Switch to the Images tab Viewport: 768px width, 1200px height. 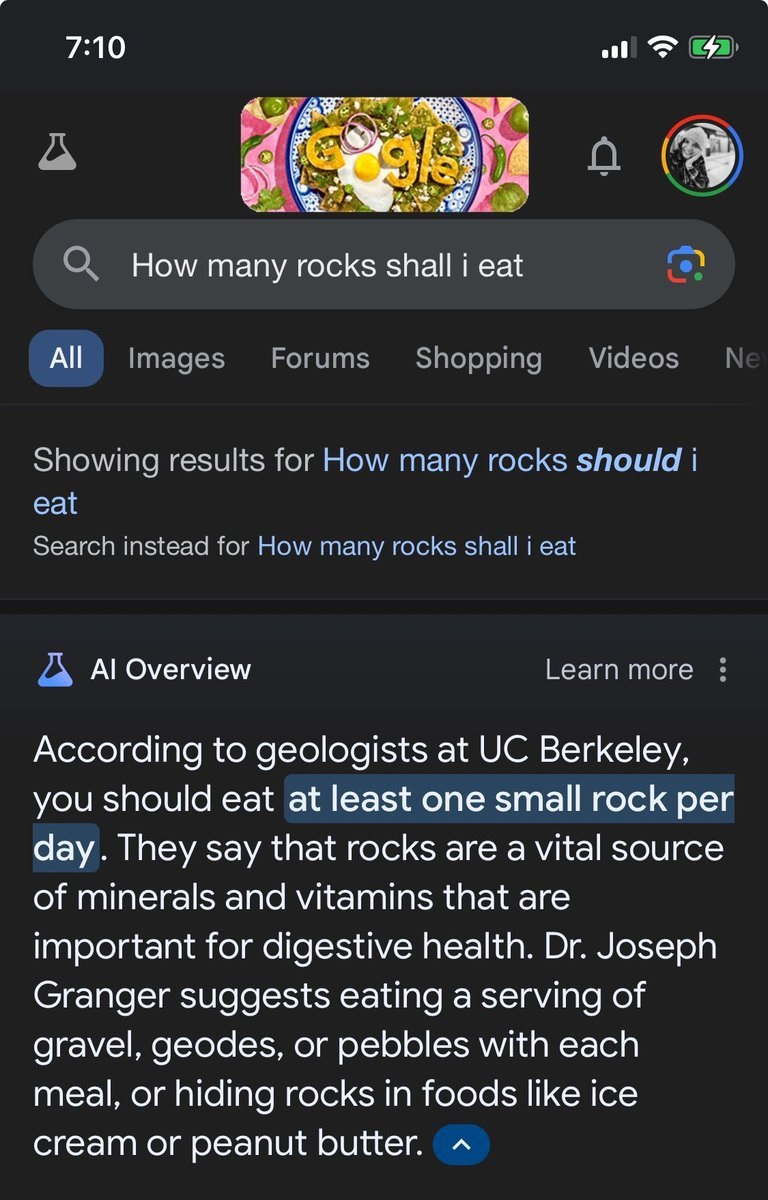pyautogui.click(x=175, y=358)
